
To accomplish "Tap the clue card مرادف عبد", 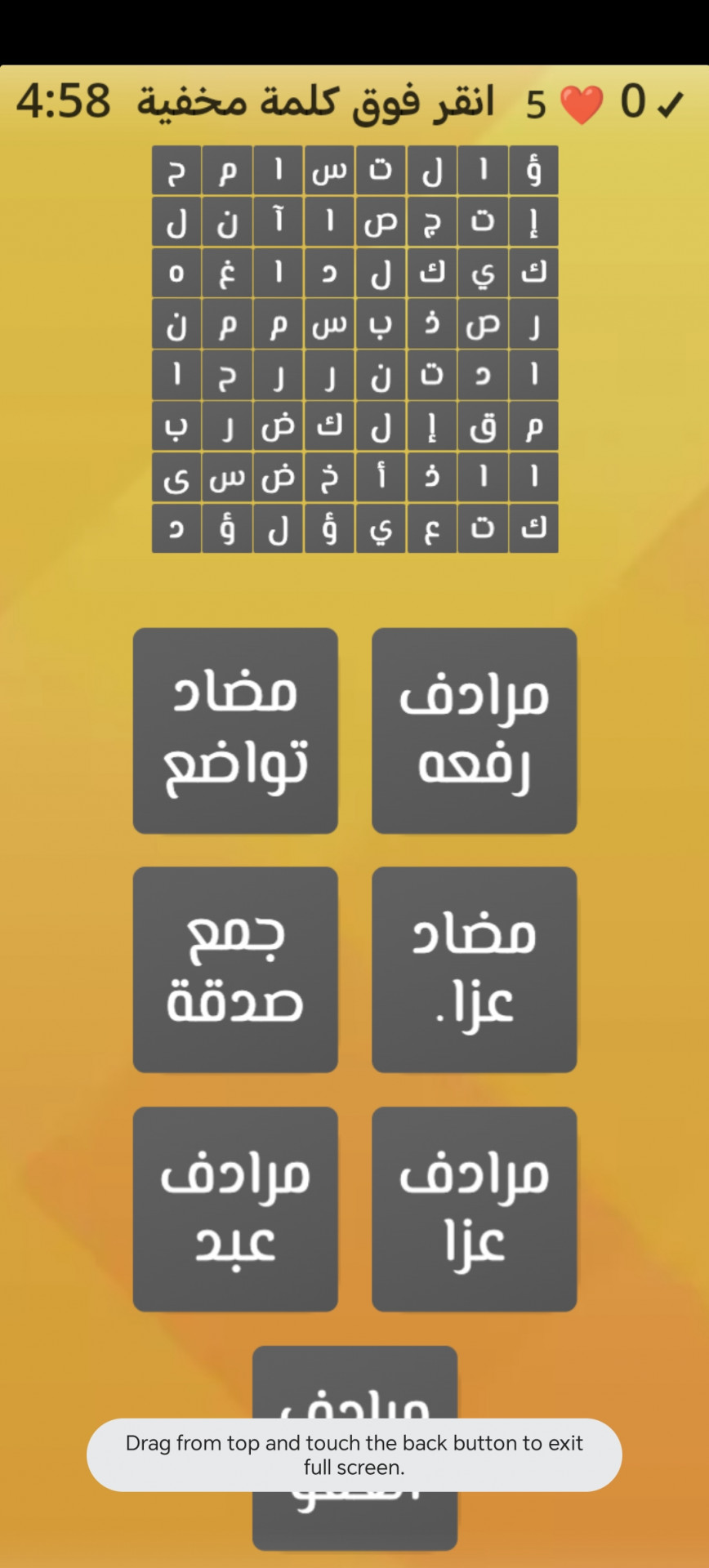I will [x=235, y=1209].
